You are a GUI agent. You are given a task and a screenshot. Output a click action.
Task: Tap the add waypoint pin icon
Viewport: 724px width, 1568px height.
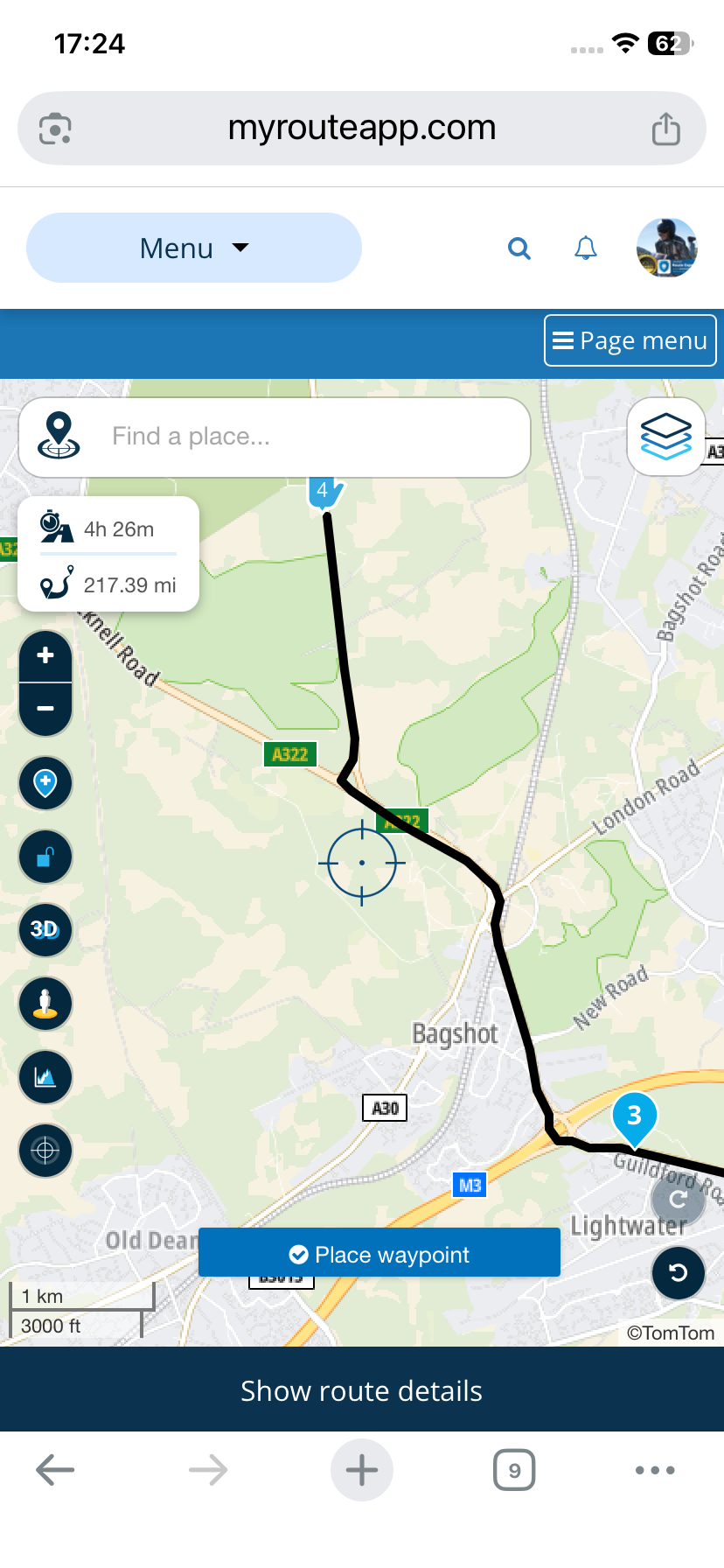tap(45, 782)
